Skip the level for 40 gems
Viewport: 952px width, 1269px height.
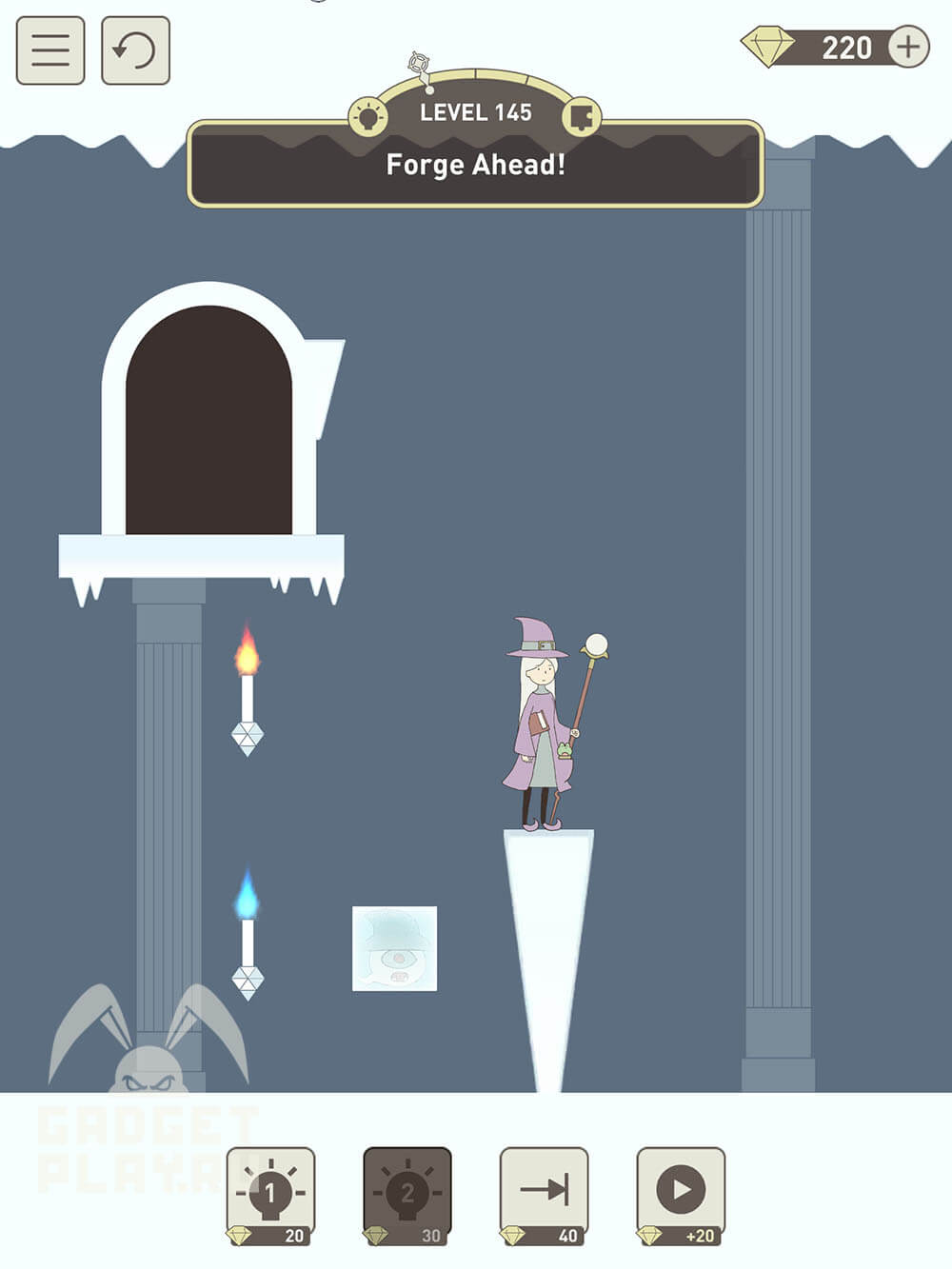(544, 1196)
